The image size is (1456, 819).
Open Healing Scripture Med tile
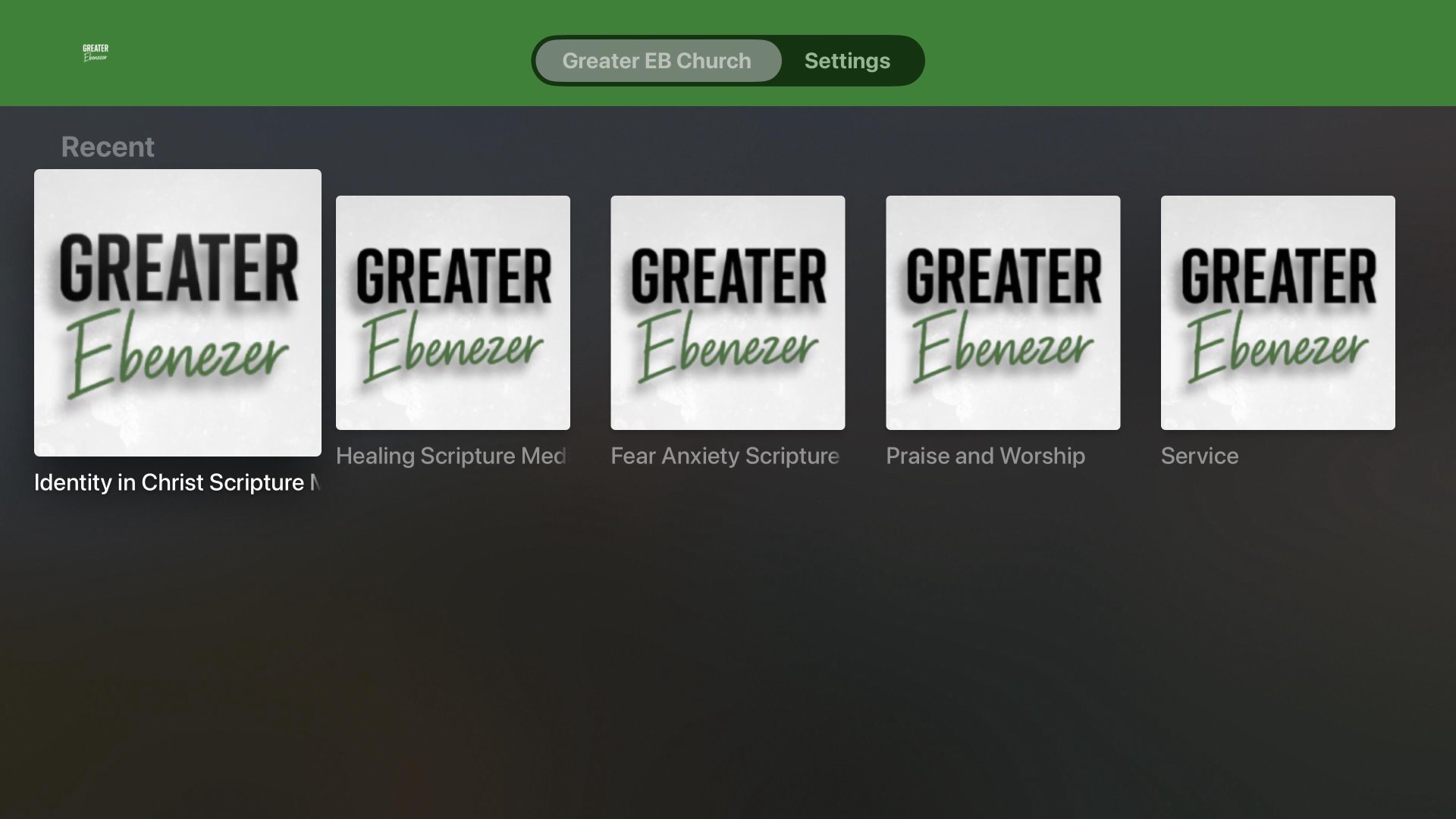point(453,312)
